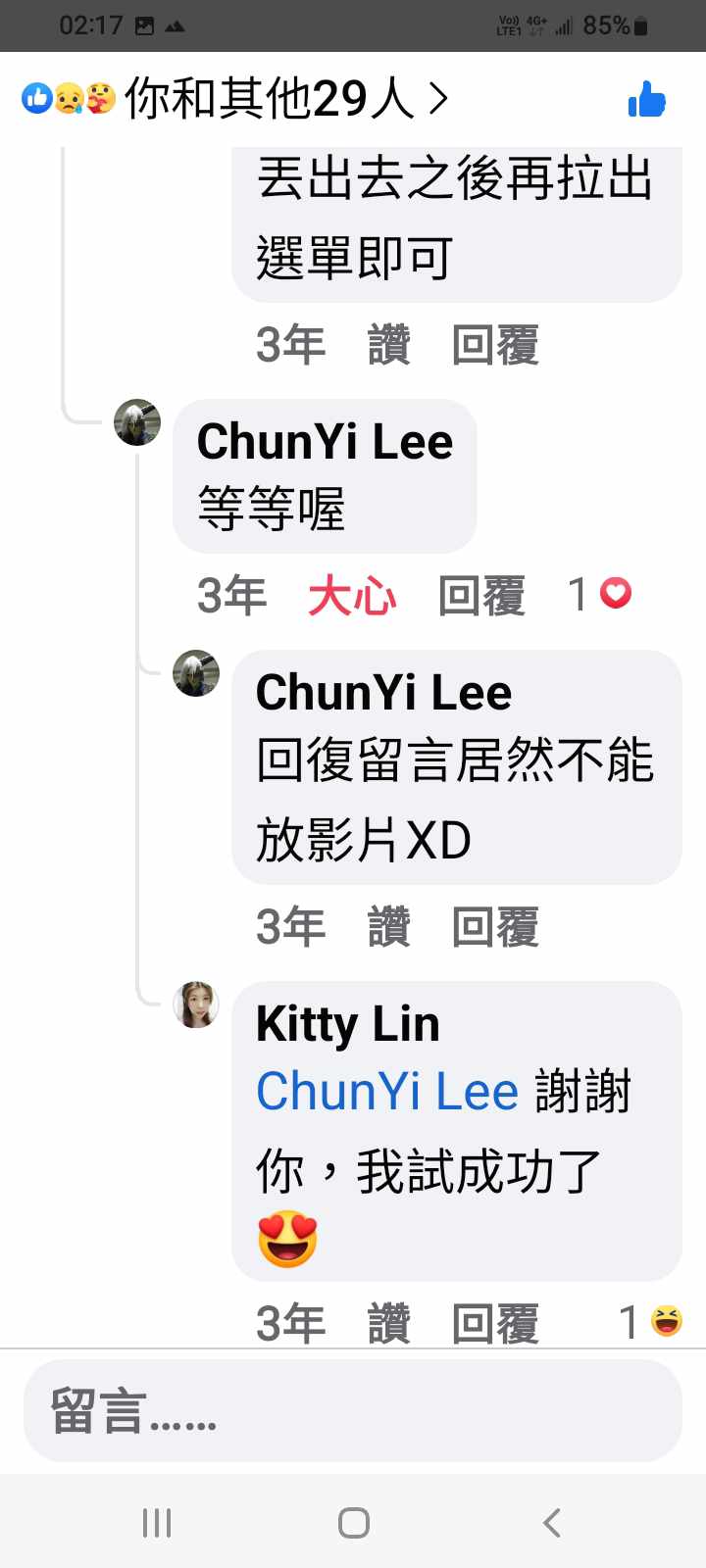Reply to ChunYi Lee's 等等喔 comment
Viewport: 706px width, 1568px height.
point(481,595)
